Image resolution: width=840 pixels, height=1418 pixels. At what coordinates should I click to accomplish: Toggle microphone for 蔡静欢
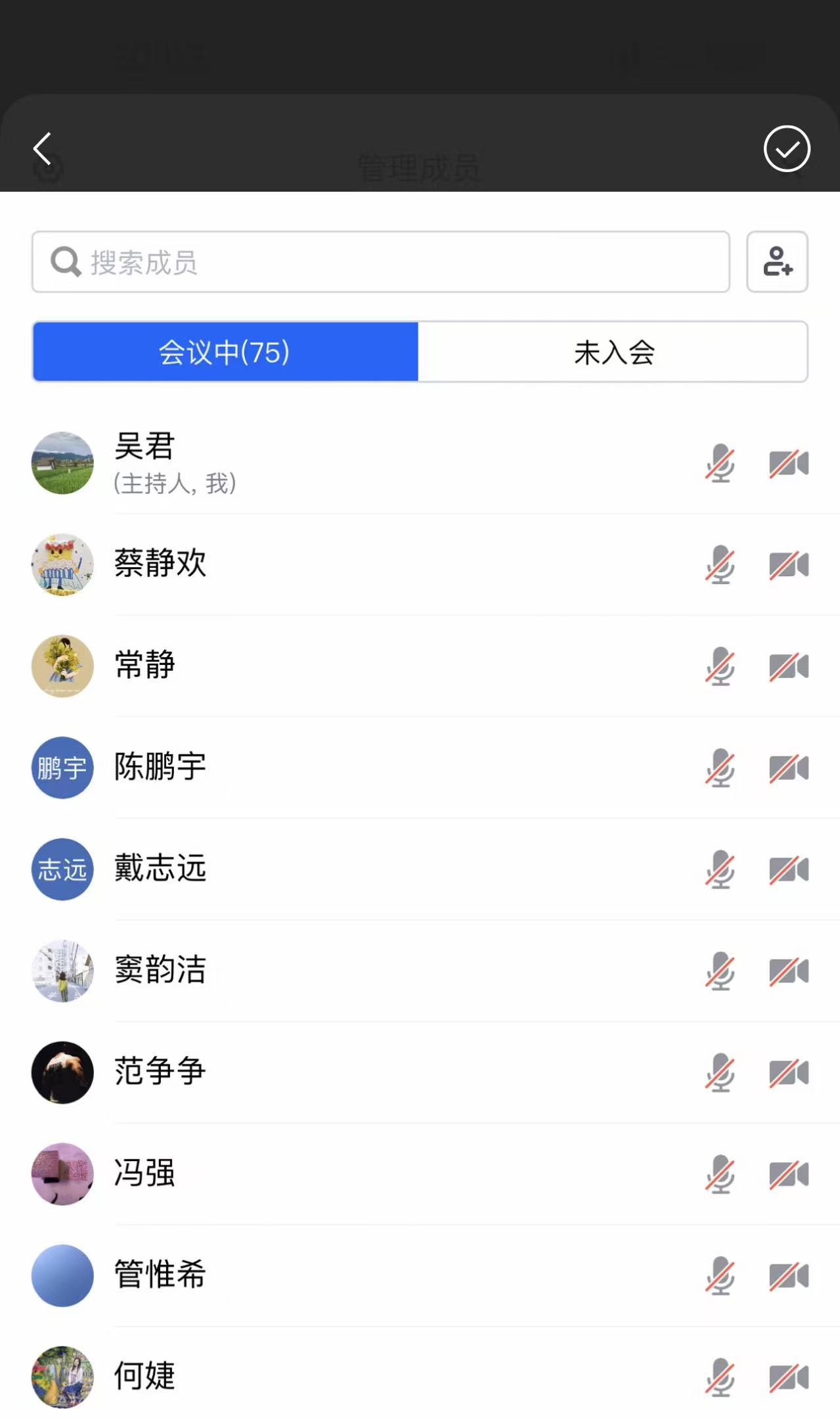[720, 564]
